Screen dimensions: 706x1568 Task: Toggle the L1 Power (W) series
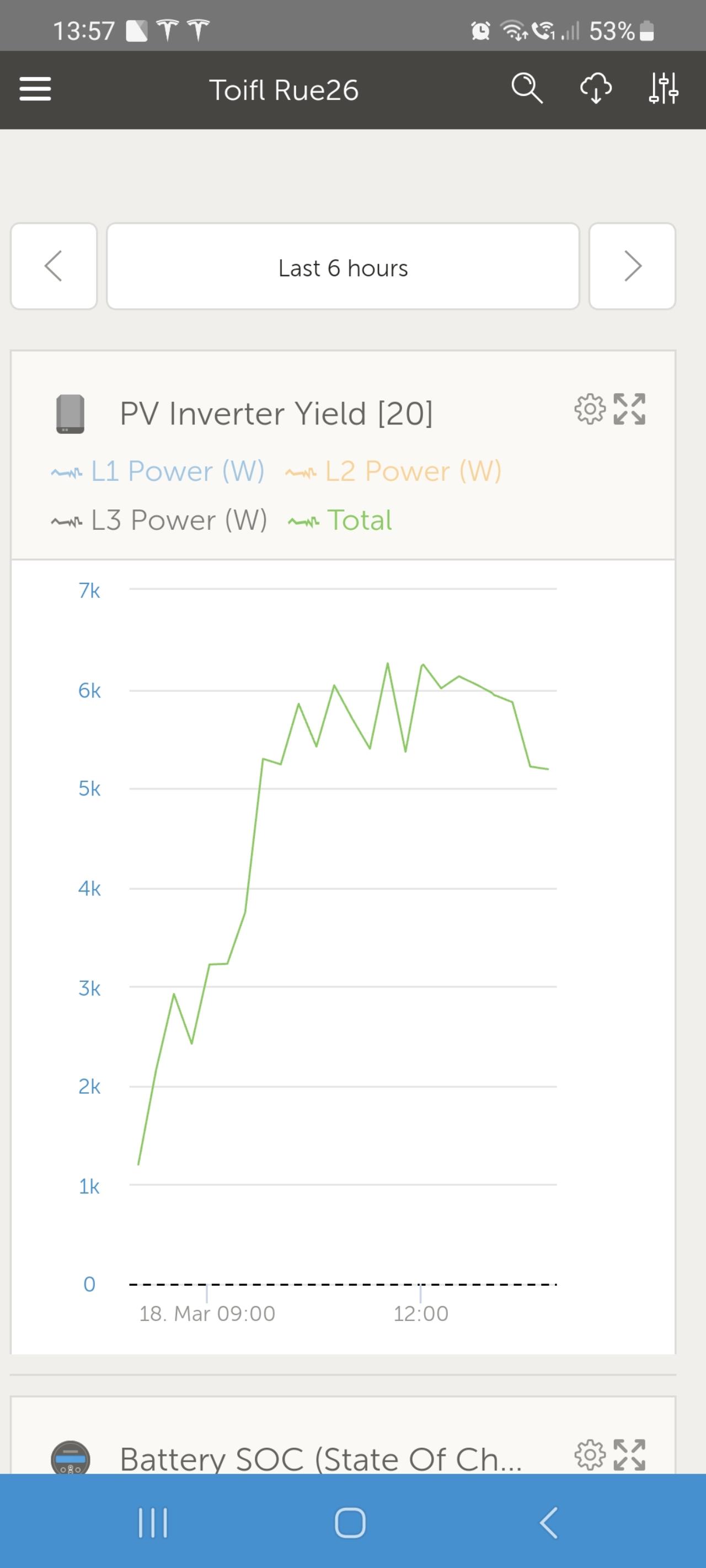click(x=158, y=472)
